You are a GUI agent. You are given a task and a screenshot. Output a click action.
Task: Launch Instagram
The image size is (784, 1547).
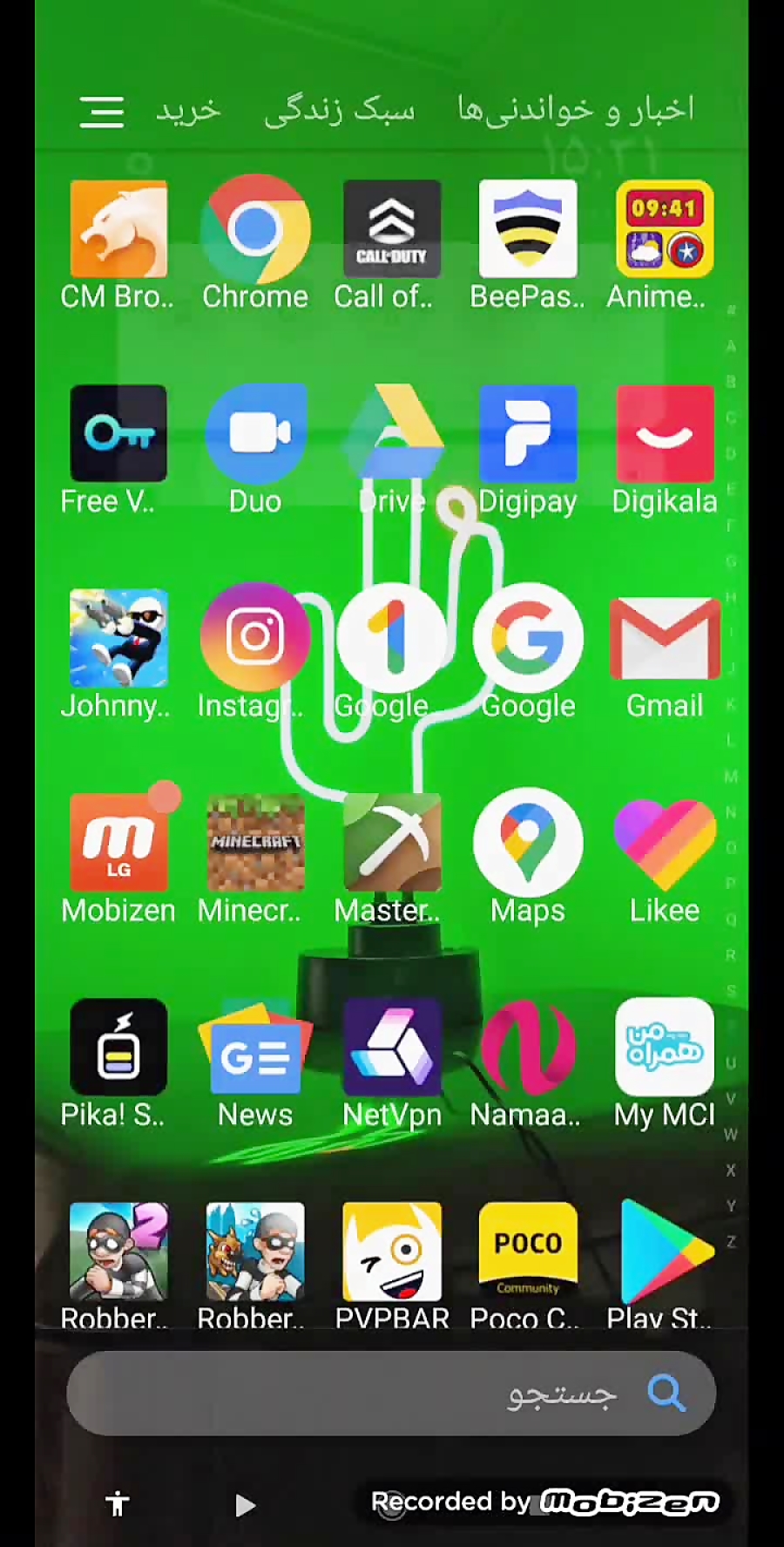click(x=255, y=638)
